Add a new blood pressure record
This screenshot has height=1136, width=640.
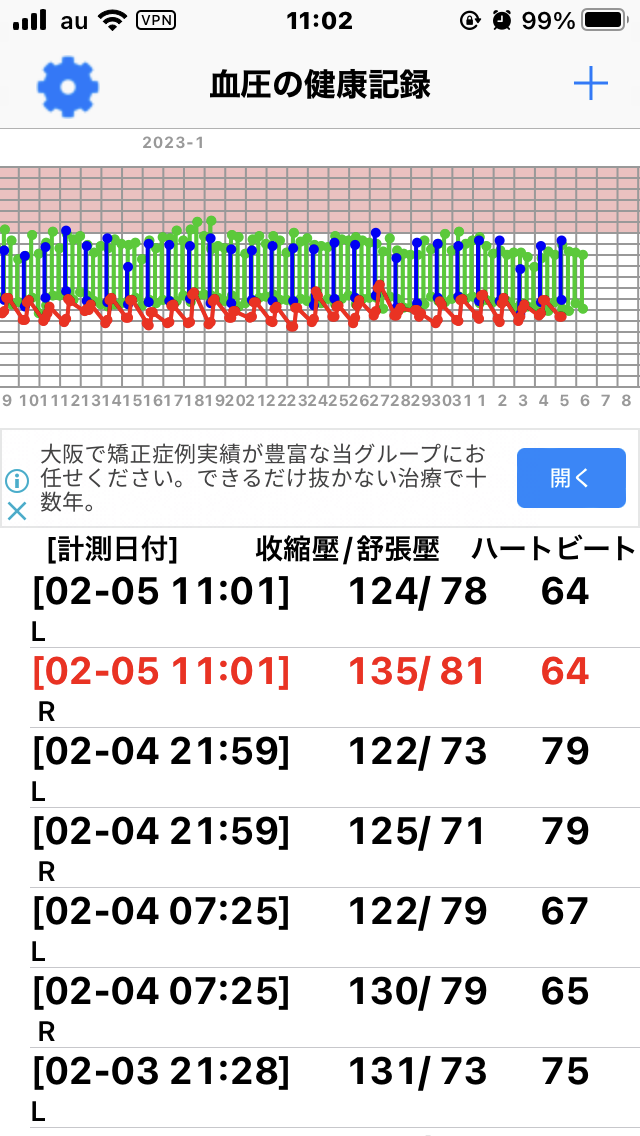(x=591, y=85)
